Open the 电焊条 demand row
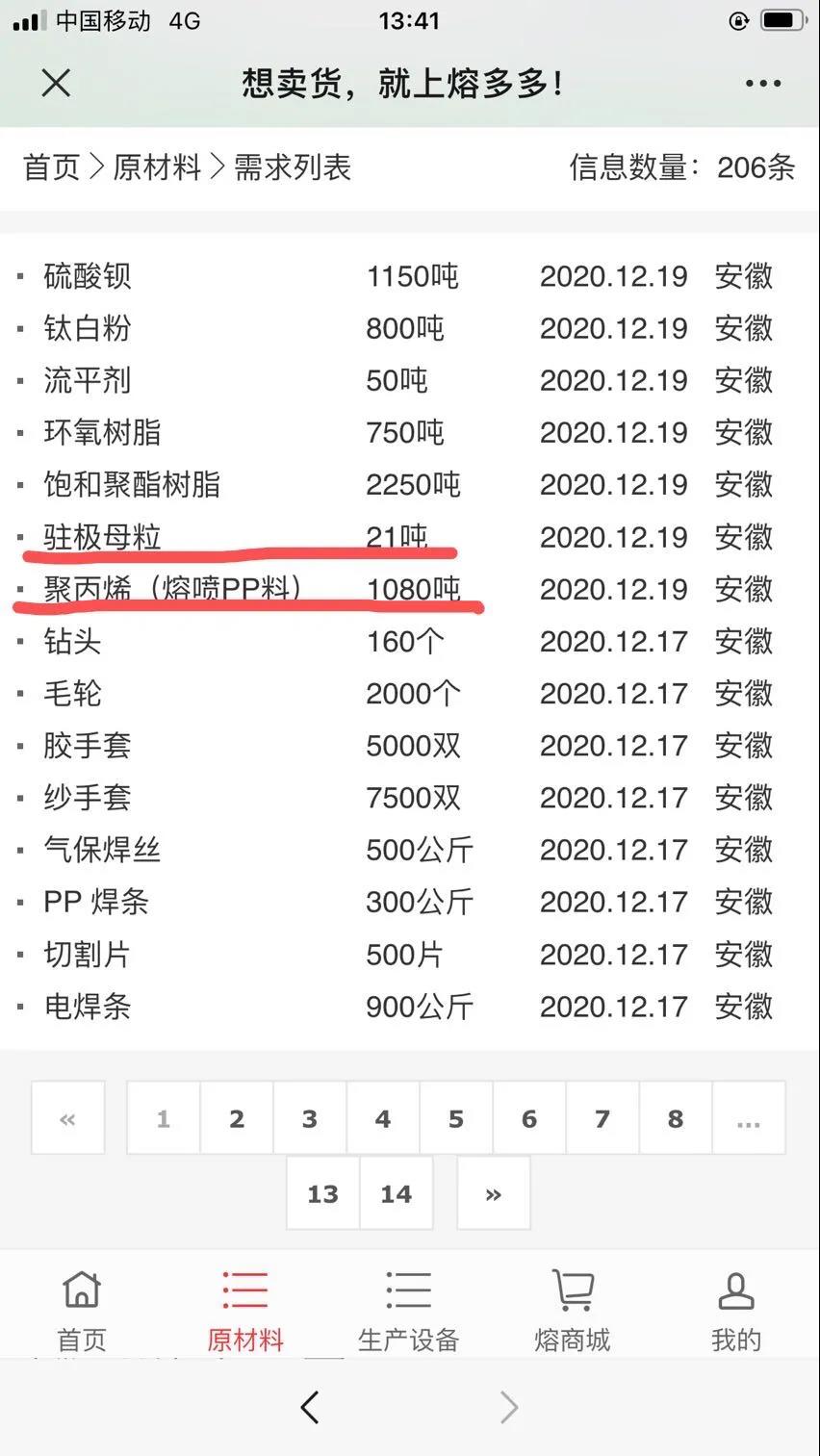The image size is (820, 1456). point(410,1007)
